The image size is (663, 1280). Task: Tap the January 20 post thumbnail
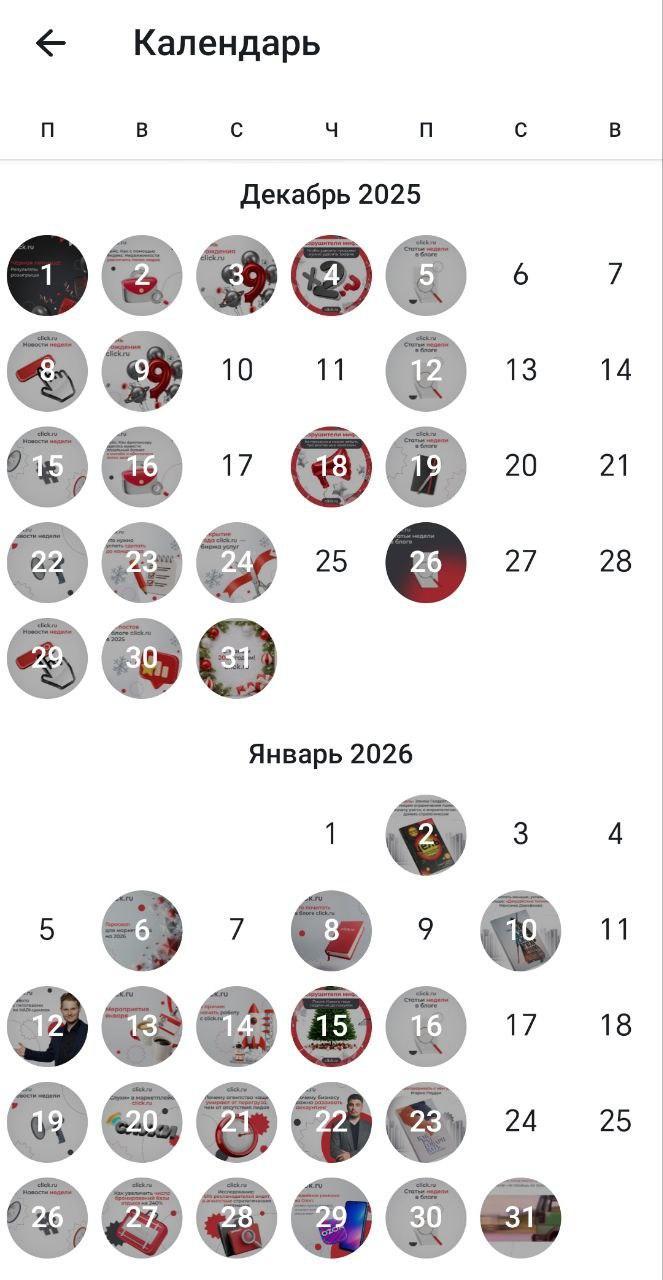coord(142,1122)
